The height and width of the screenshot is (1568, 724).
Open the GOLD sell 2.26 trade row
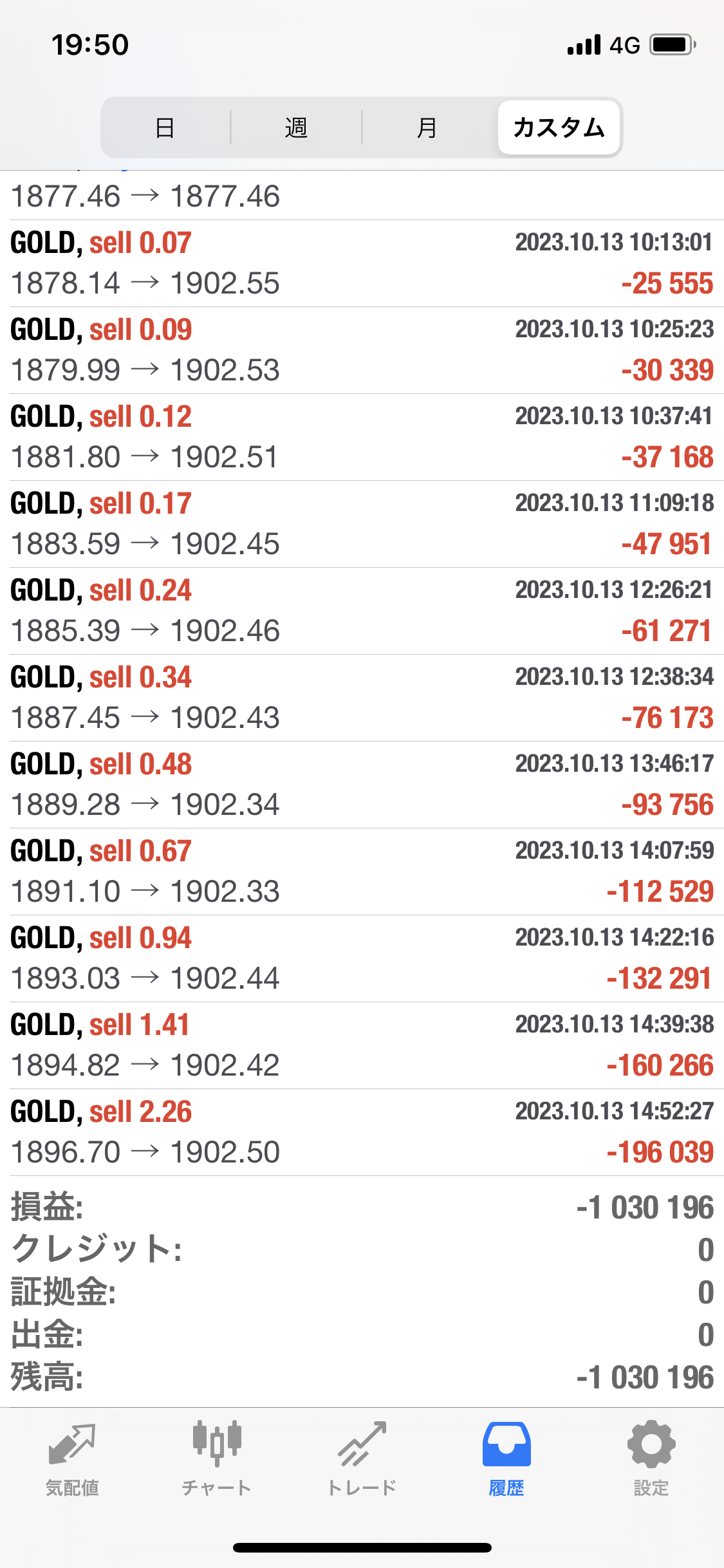tap(362, 1132)
